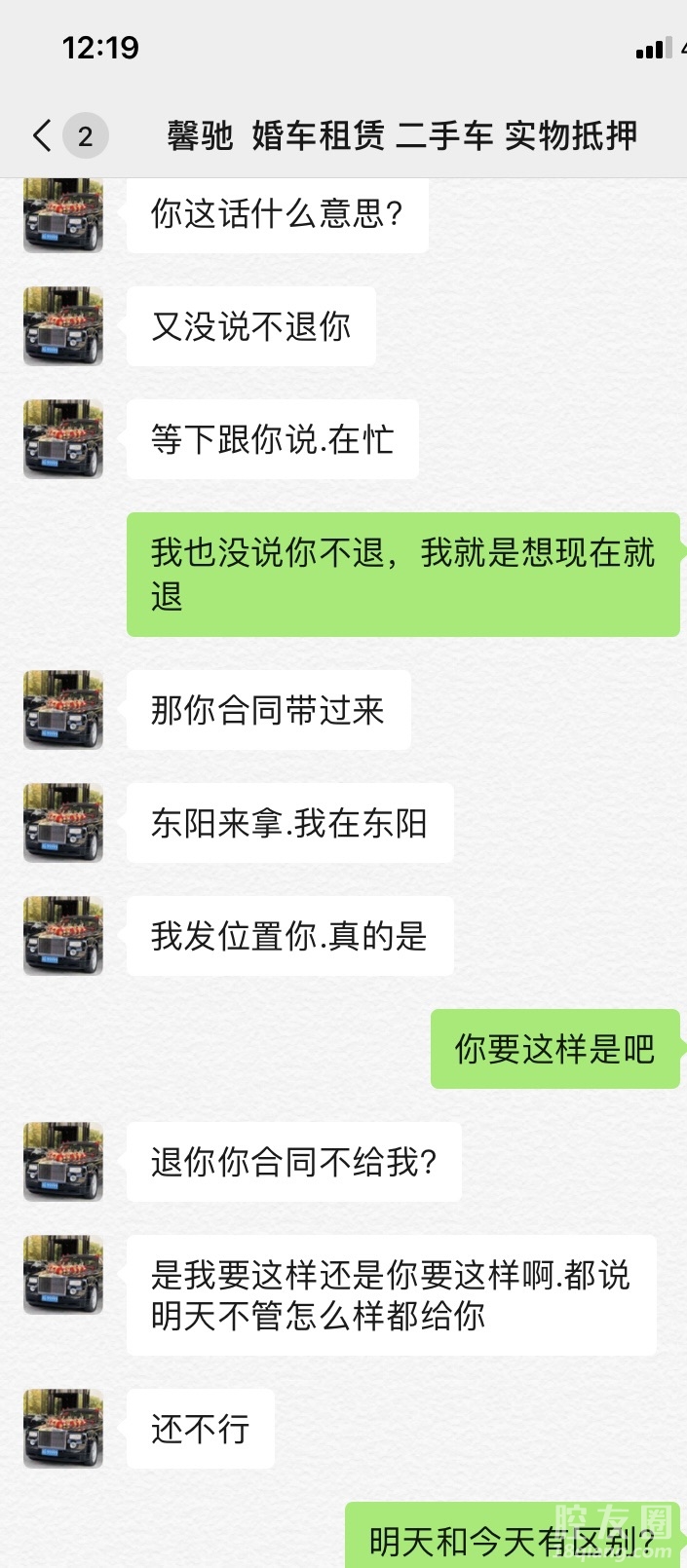
Task: View profile from avatar beside '还不行'
Action: click(x=63, y=1429)
